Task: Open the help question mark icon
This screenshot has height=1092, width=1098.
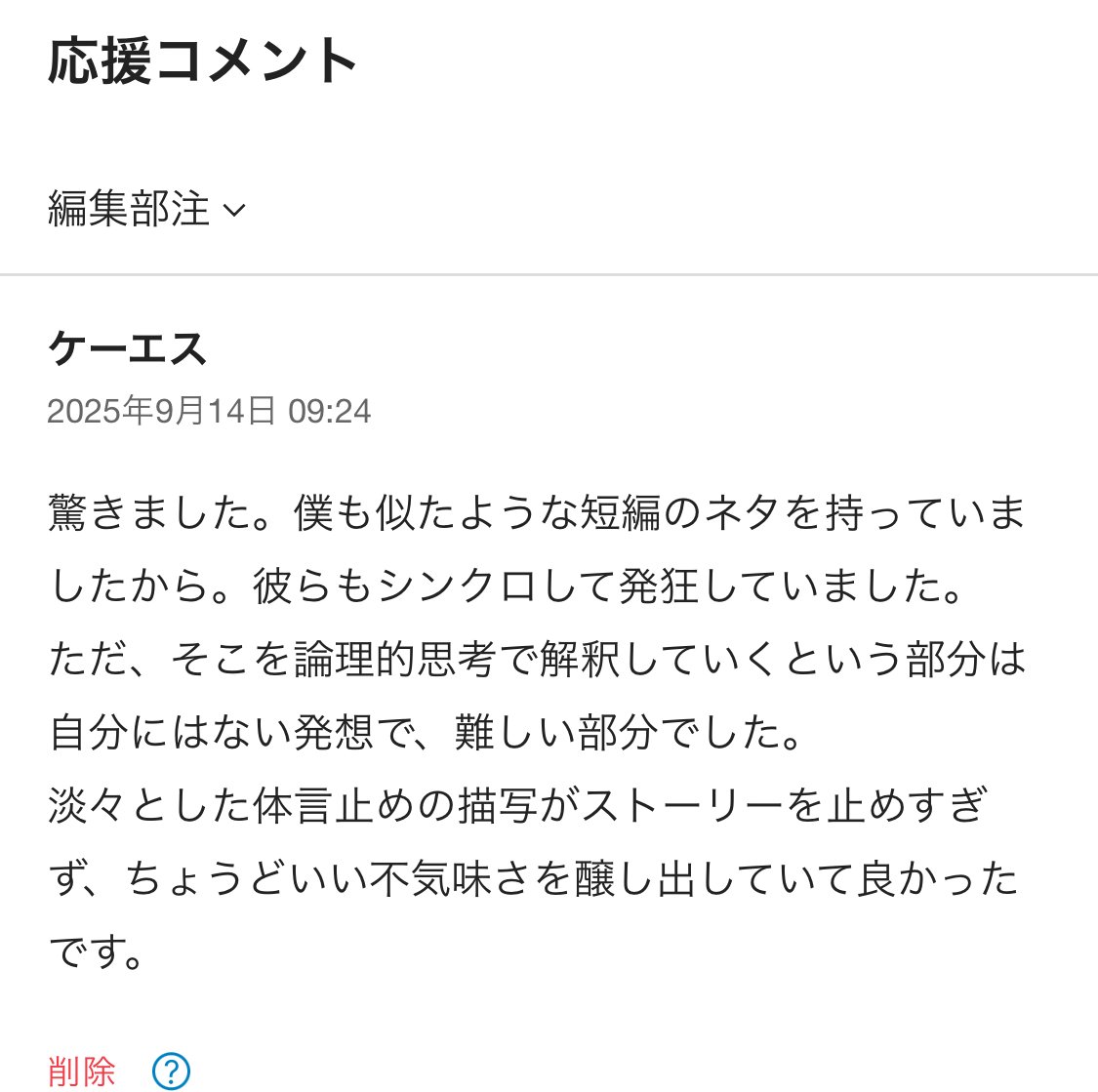Action: pyautogui.click(x=172, y=1072)
